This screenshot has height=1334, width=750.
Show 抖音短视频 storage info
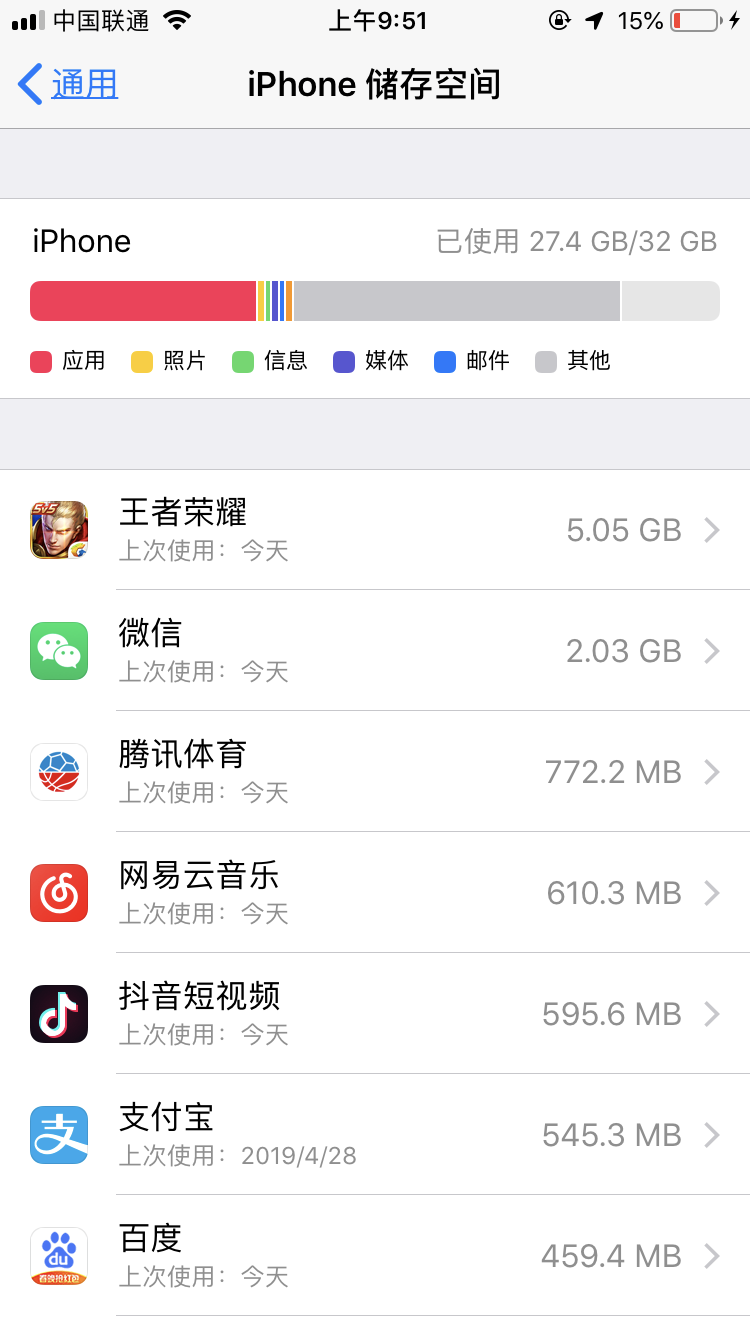point(375,1014)
